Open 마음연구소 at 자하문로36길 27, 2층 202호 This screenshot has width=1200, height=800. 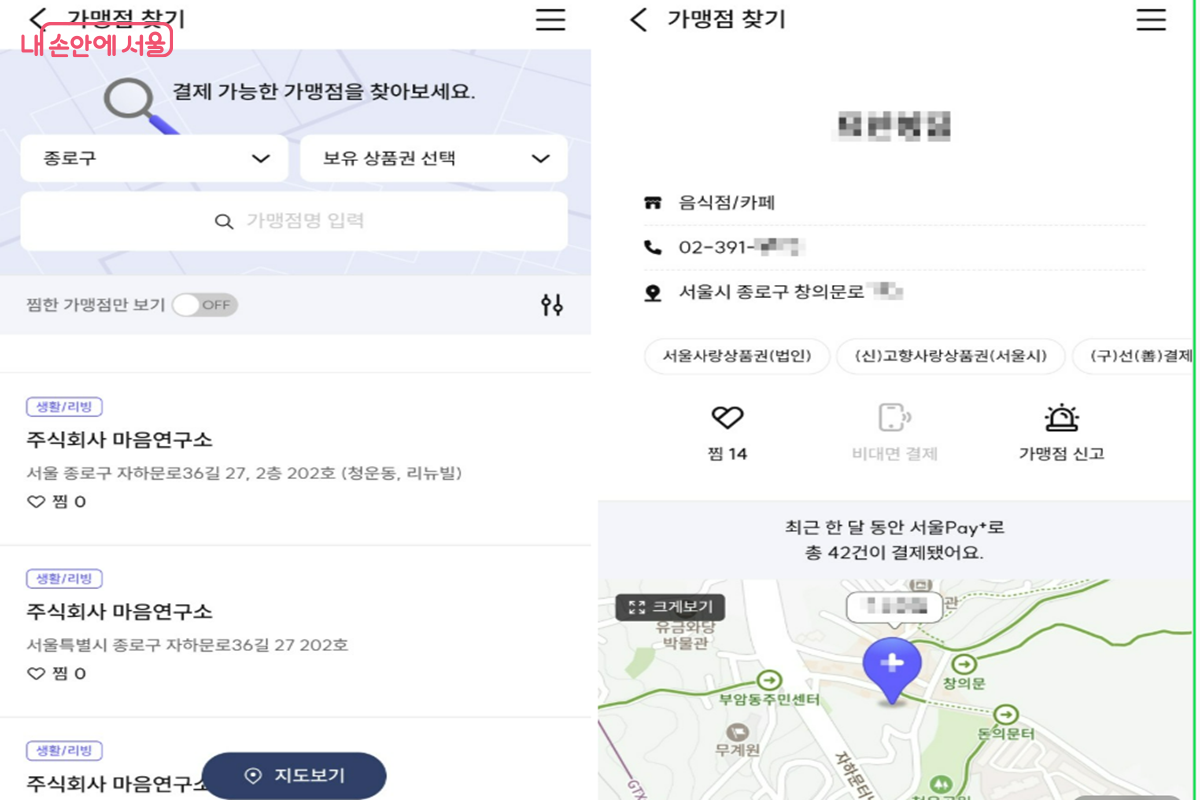120,440
